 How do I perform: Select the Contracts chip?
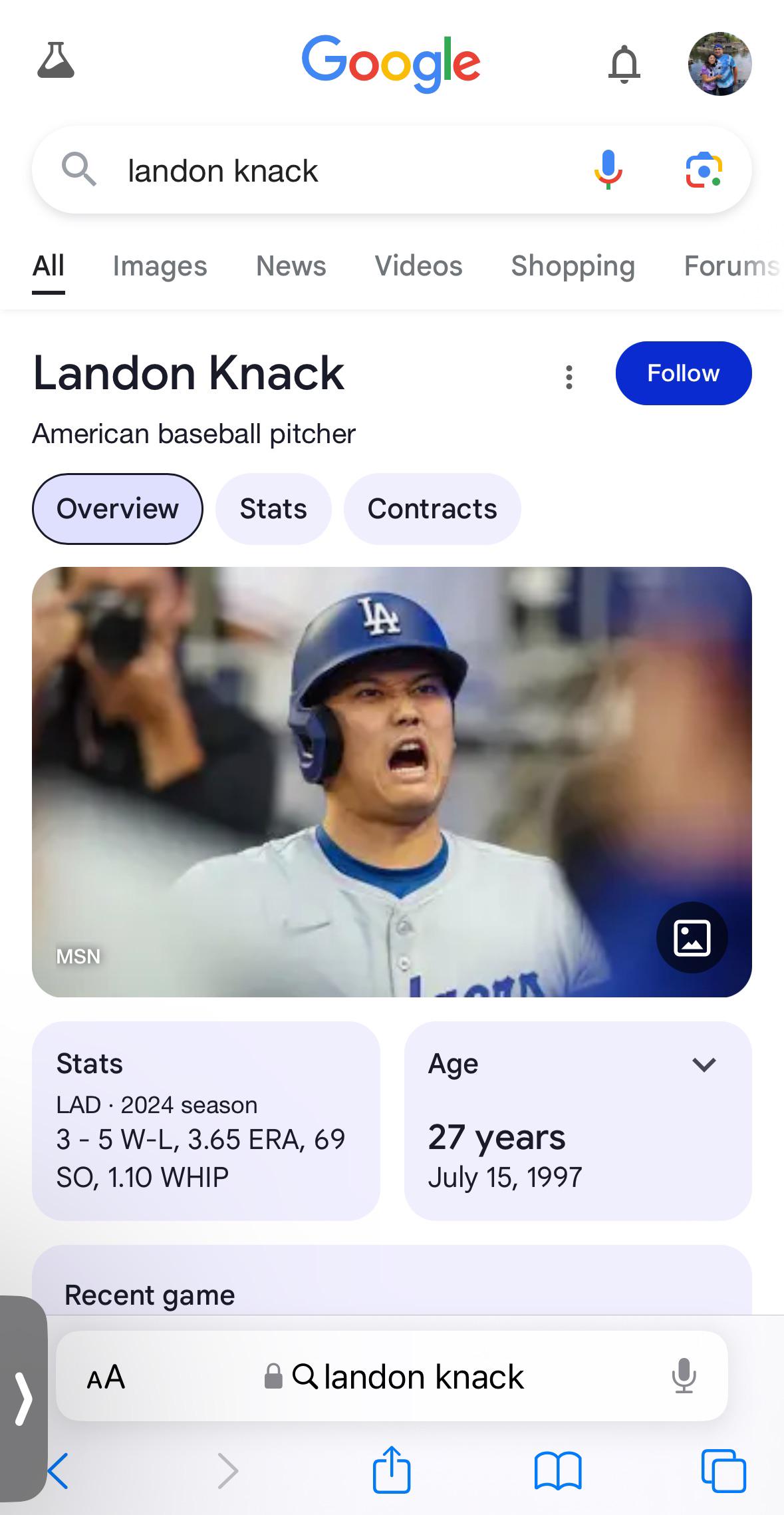[x=432, y=509]
